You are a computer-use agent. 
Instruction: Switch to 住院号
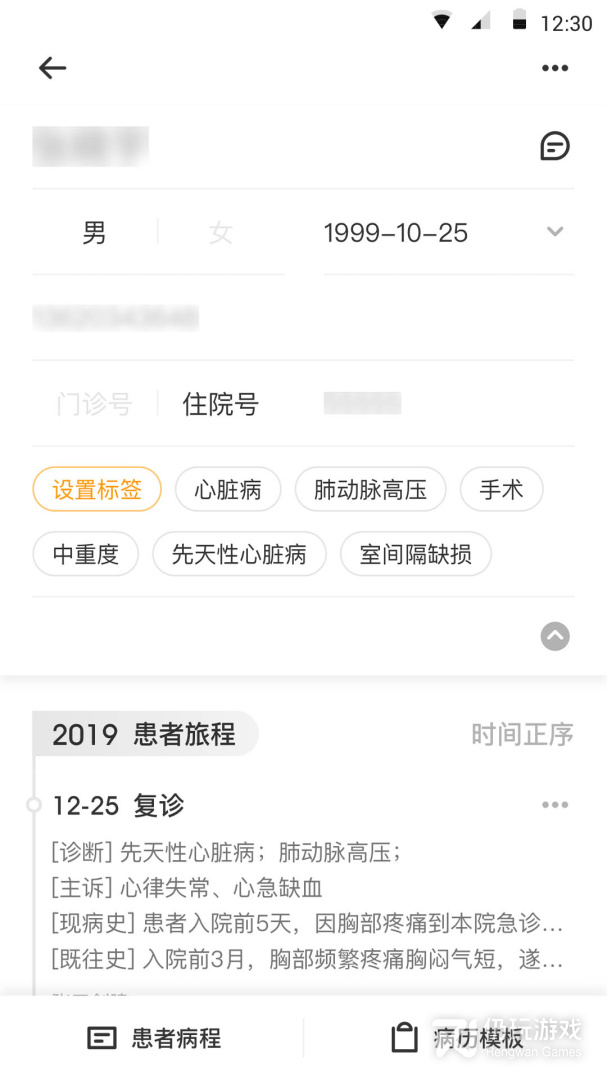point(221,404)
